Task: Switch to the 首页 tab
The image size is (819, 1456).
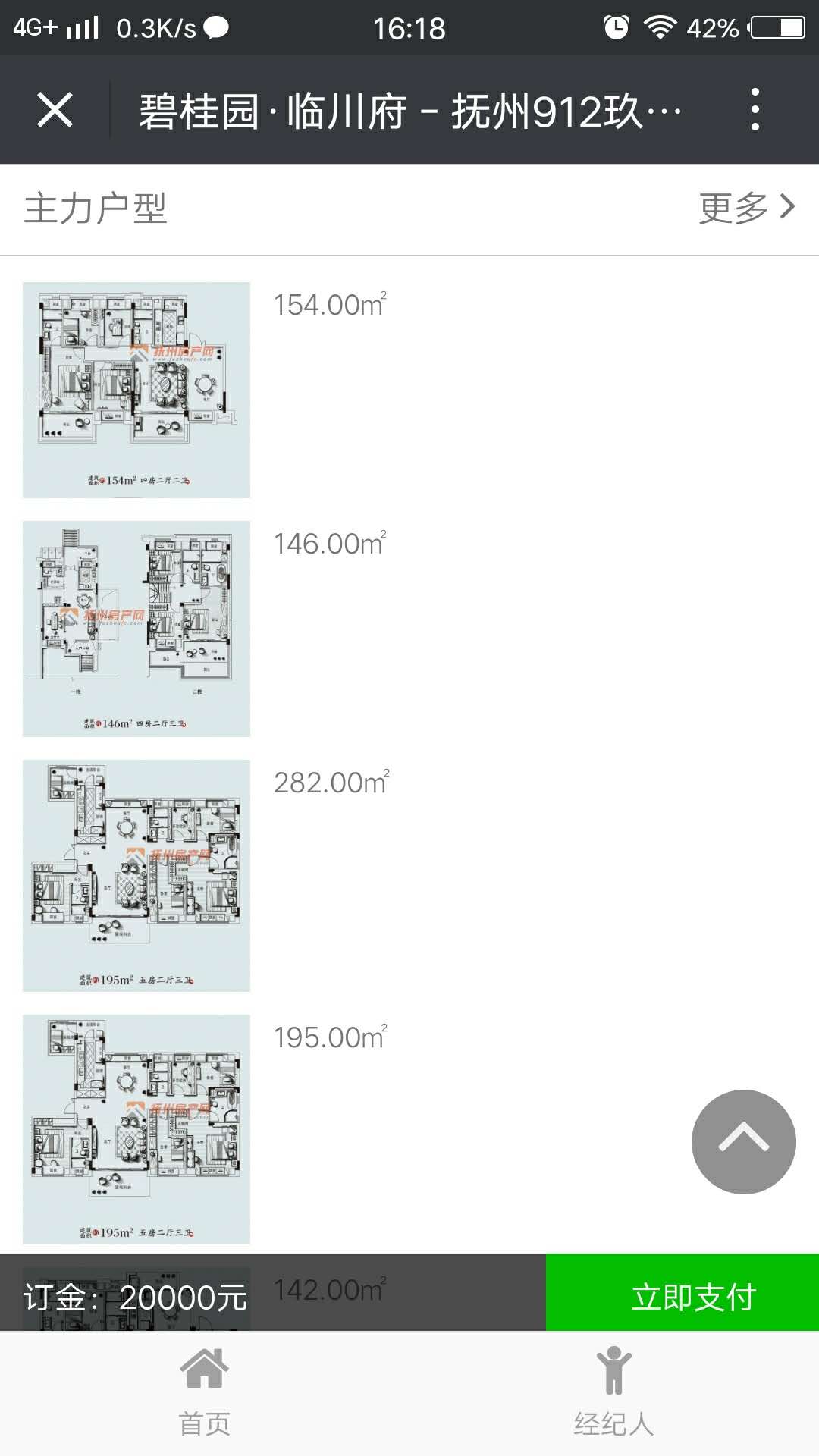Action: click(x=204, y=1392)
